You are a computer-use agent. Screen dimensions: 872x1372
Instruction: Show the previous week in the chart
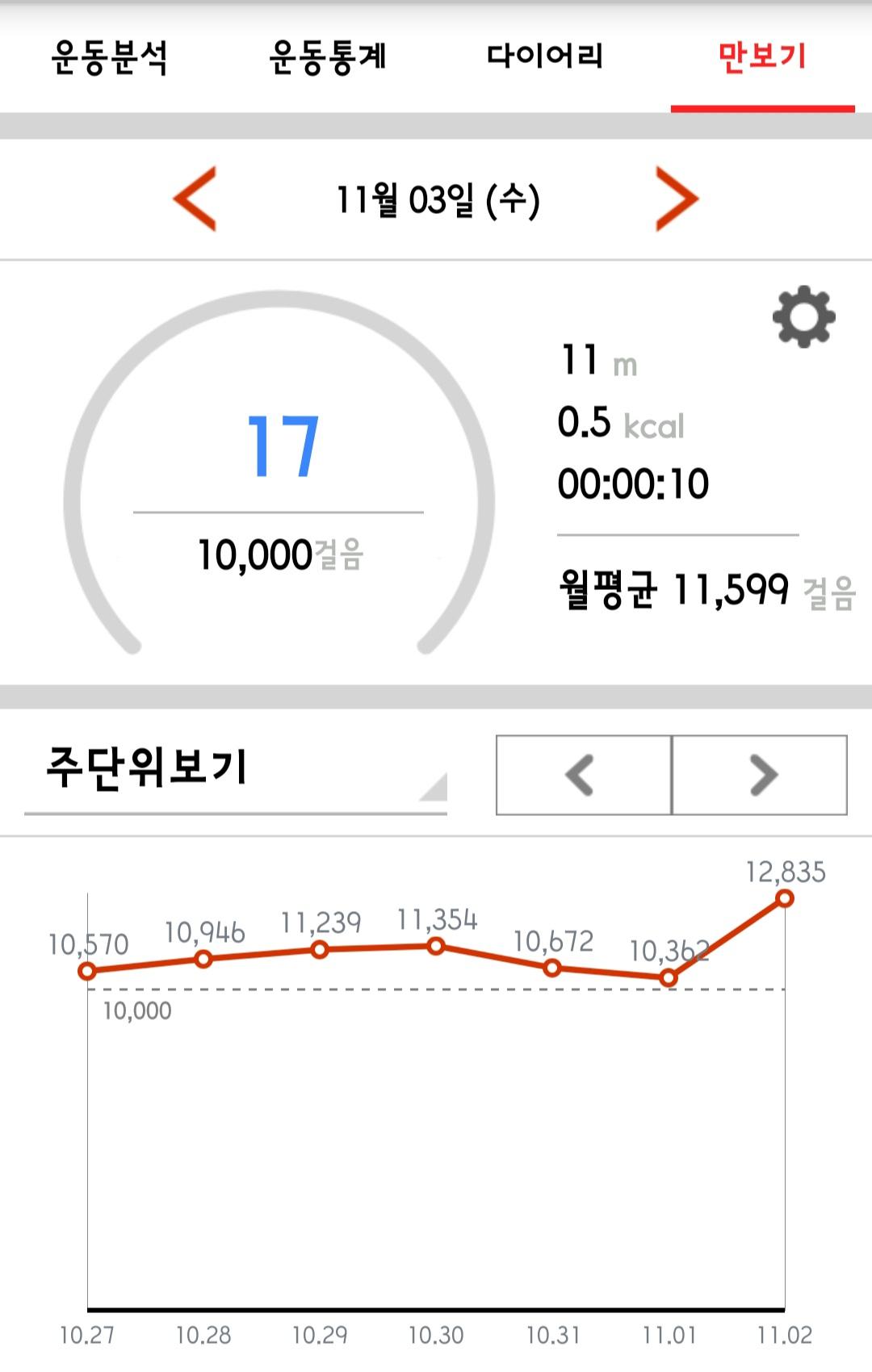pos(583,775)
